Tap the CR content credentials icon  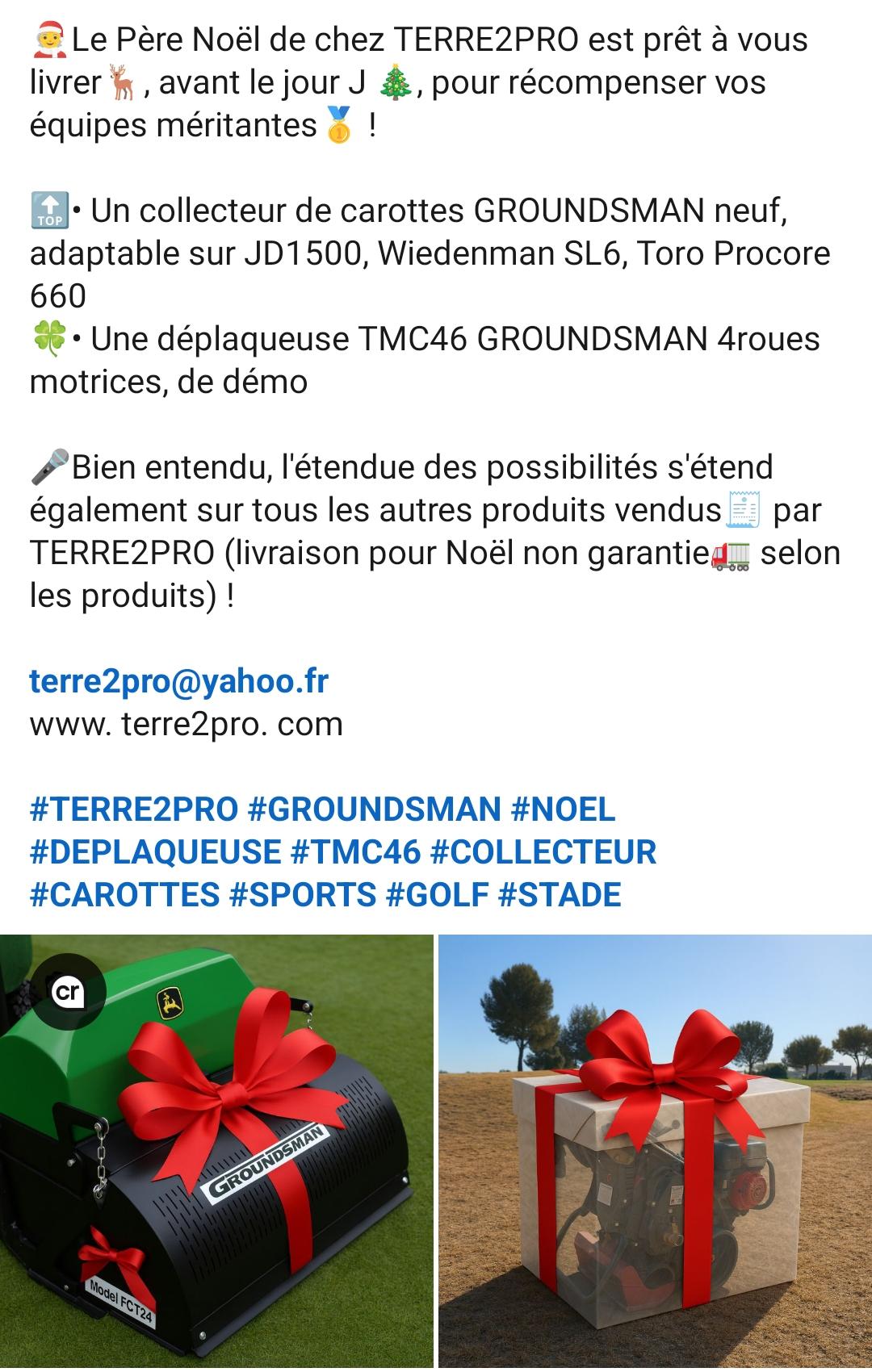click(x=68, y=991)
